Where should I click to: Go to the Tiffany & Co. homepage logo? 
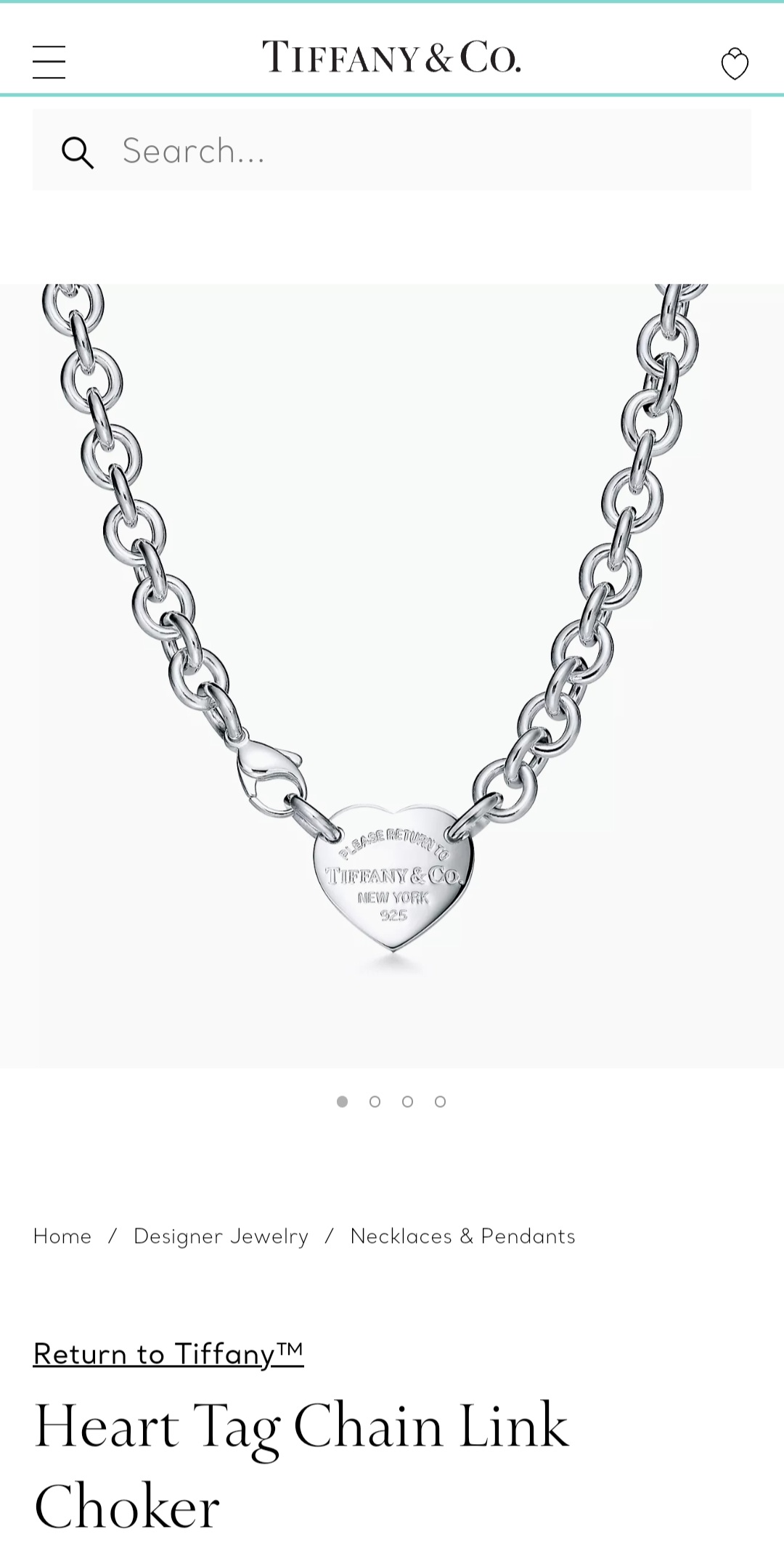(391, 57)
